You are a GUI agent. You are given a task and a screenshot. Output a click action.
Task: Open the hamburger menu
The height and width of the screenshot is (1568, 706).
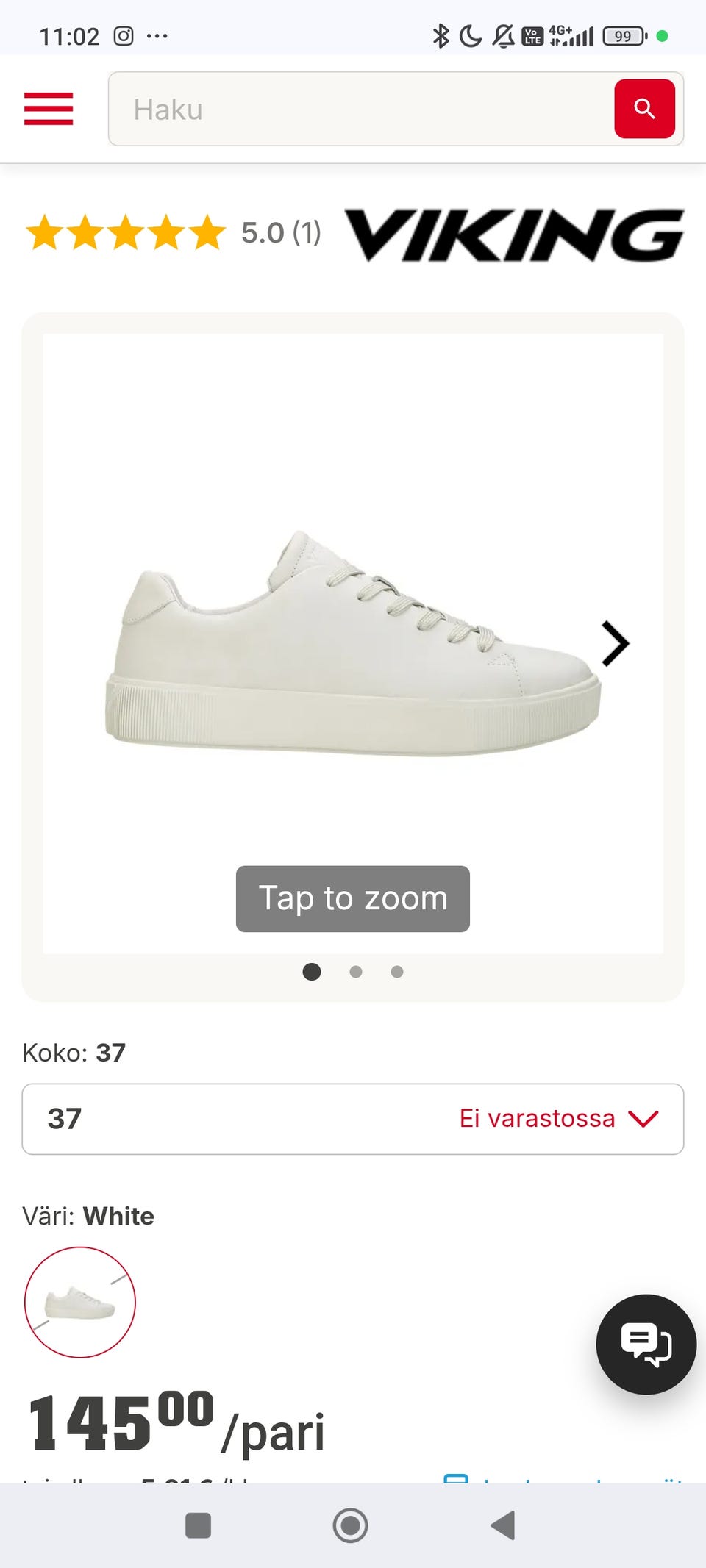coord(49,109)
